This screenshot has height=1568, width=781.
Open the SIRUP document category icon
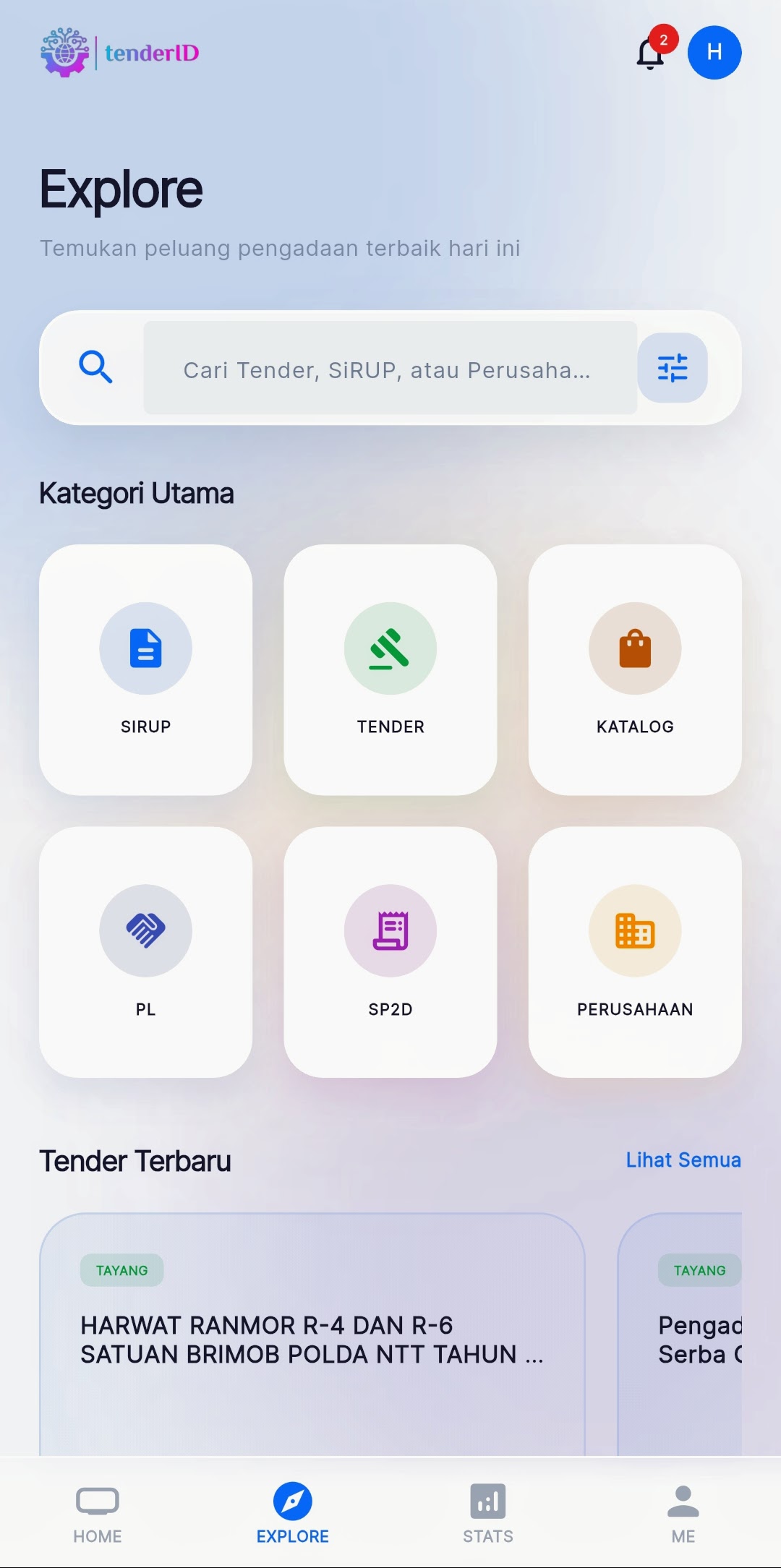pos(145,648)
